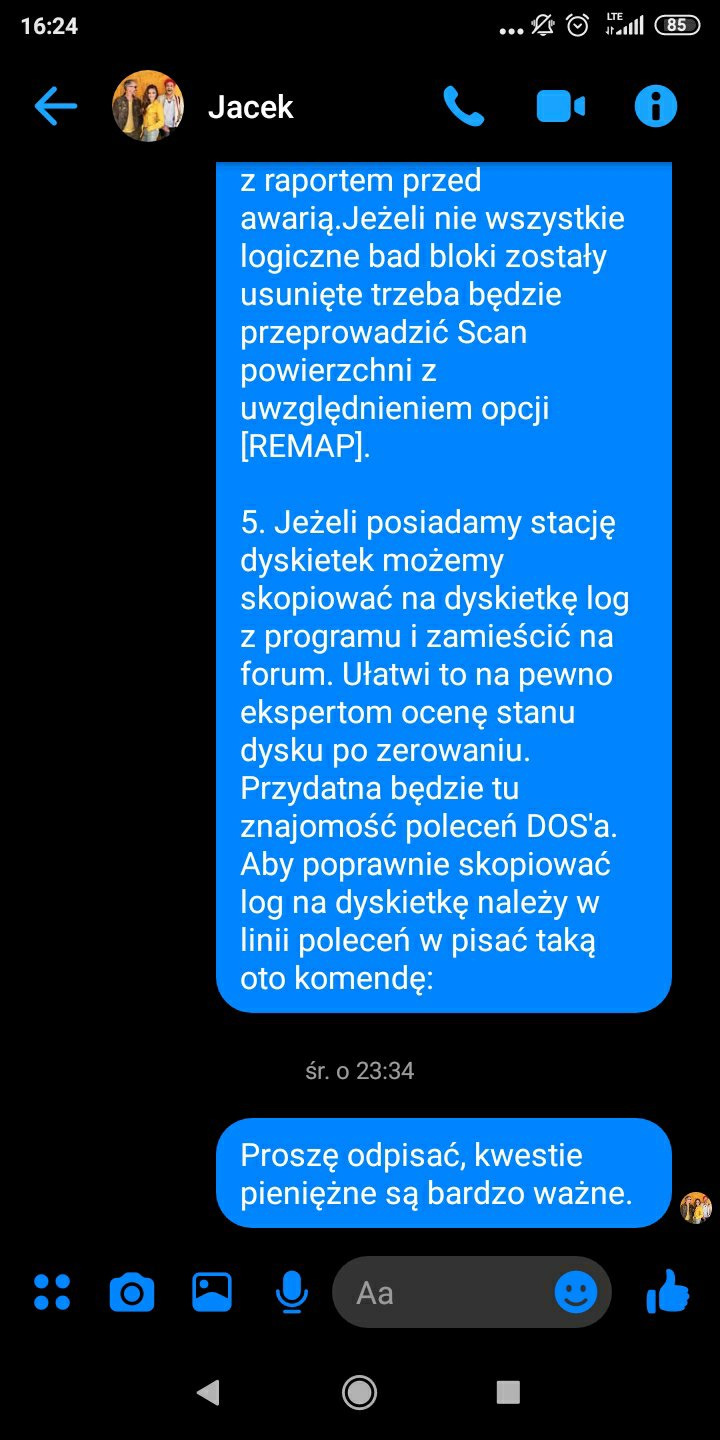Open conversation info details
This screenshot has height=1440, width=720.
656,106
